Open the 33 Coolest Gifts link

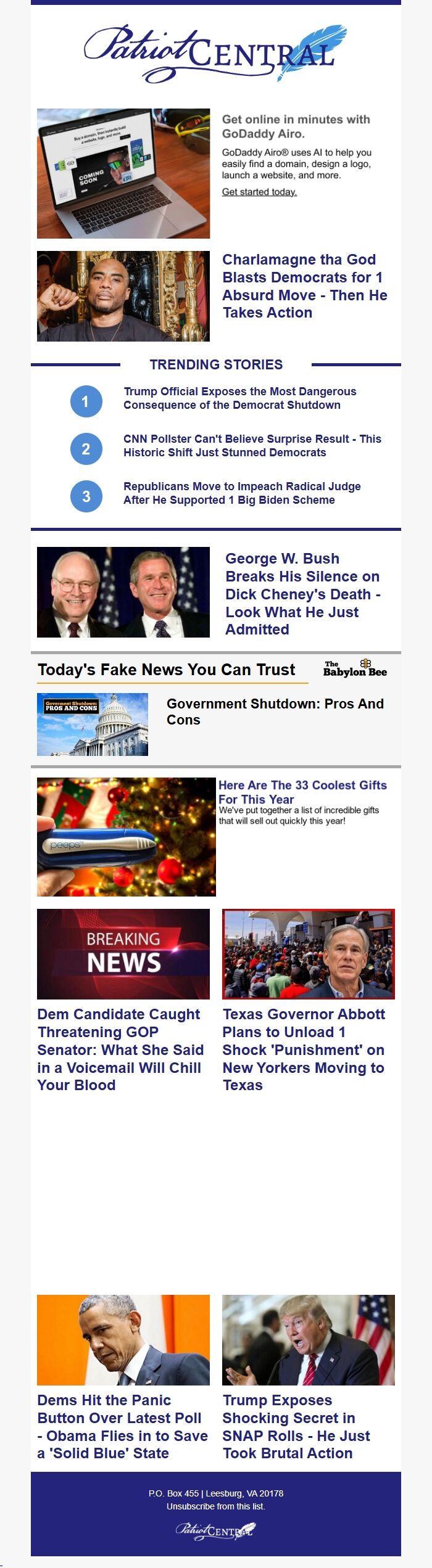click(x=302, y=792)
